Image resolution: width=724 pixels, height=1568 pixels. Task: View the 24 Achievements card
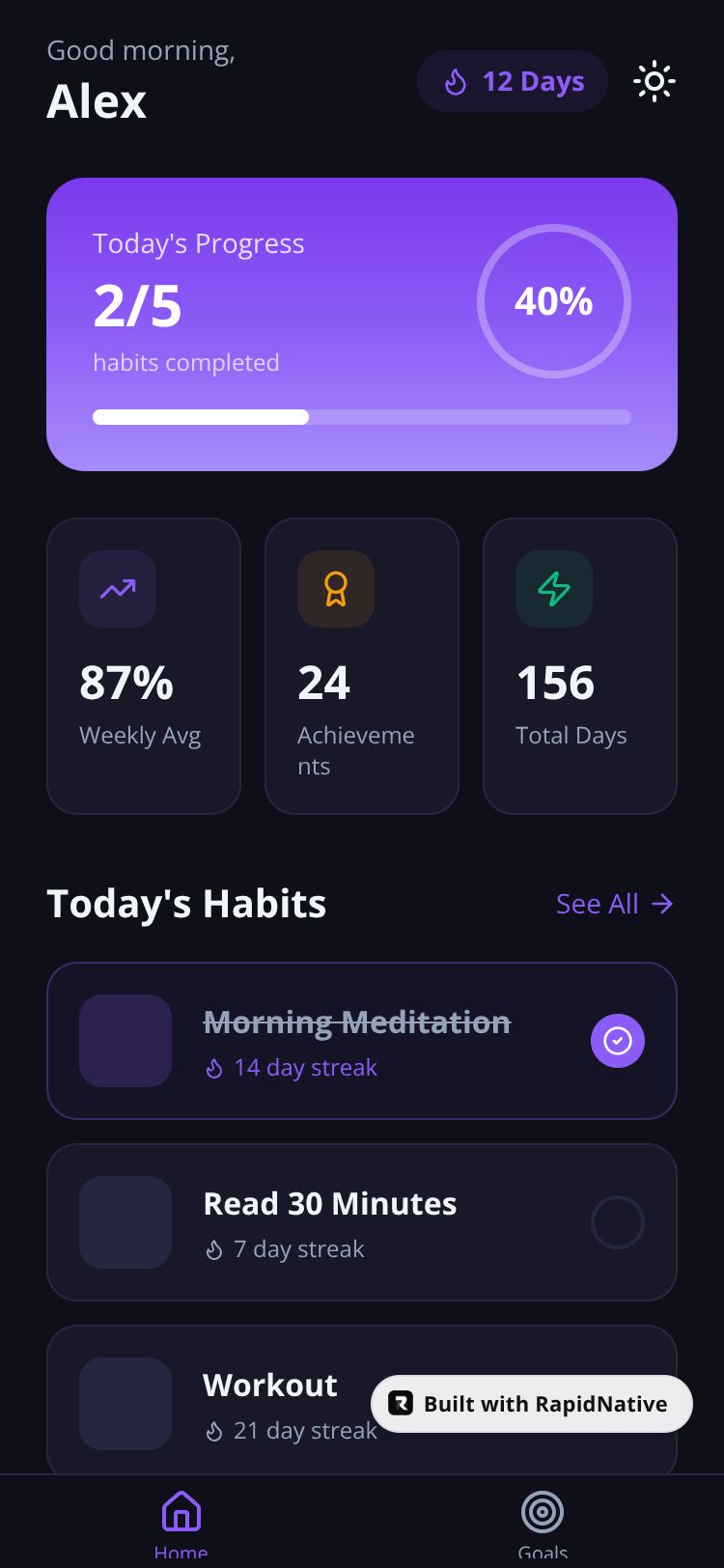[x=362, y=666]
